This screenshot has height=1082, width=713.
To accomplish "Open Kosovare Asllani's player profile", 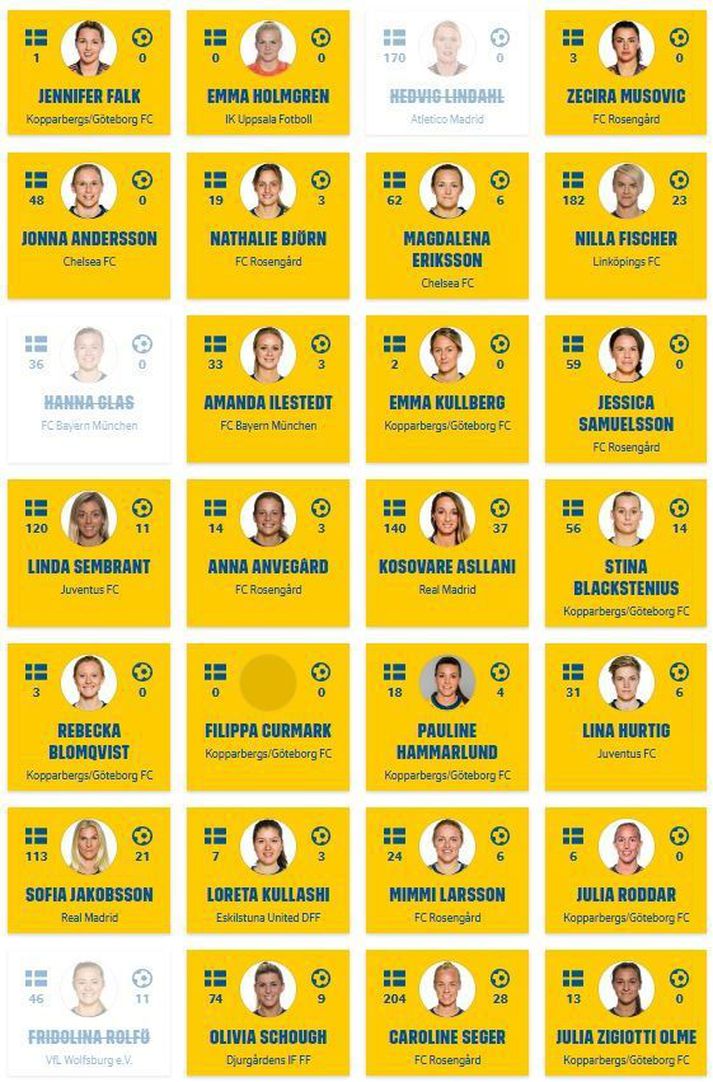I will click(447, 553).
